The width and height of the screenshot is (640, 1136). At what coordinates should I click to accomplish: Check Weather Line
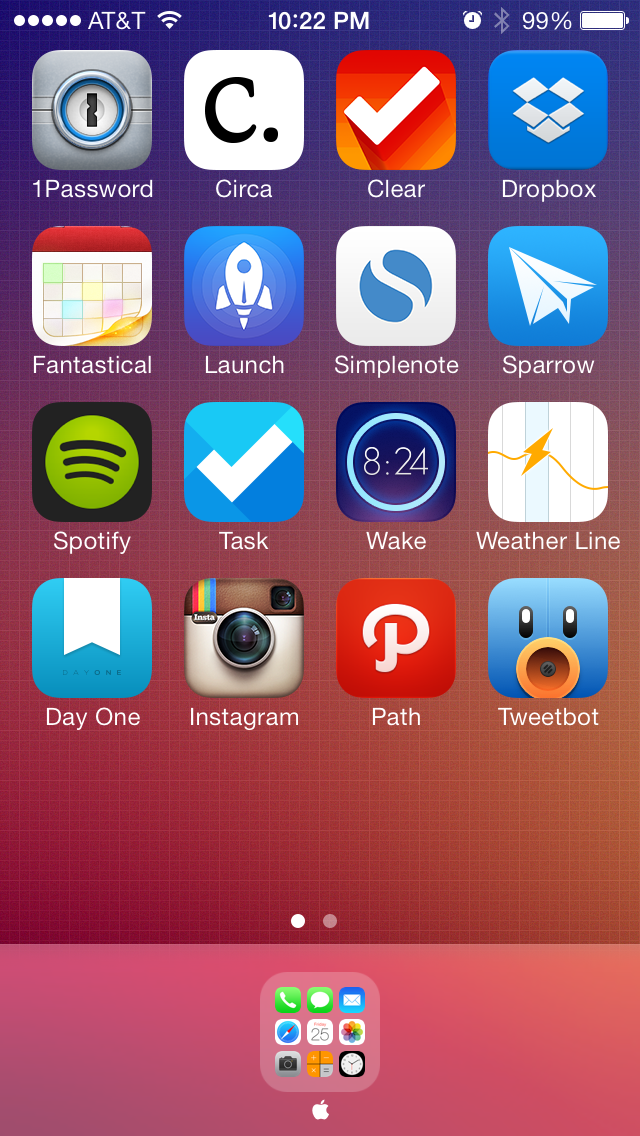click(548, 462)
